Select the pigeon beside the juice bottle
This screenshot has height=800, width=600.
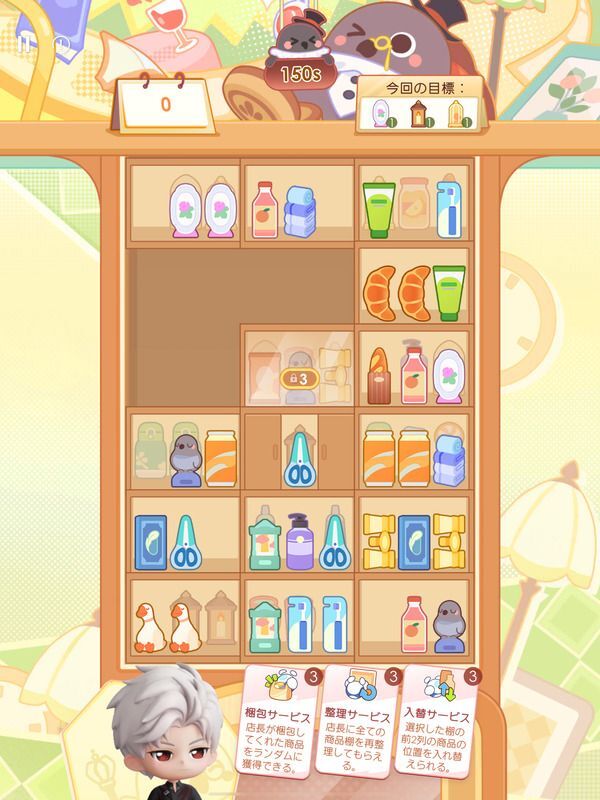click(451, 620)
